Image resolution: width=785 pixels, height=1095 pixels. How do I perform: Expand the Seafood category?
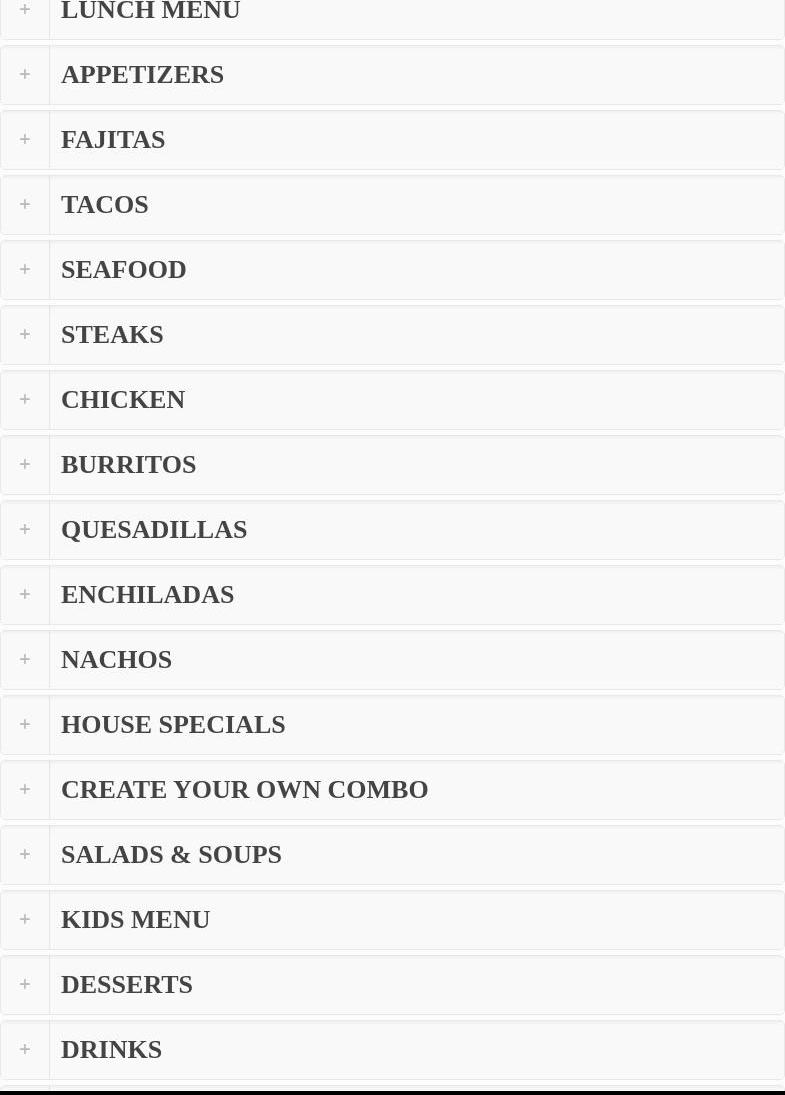click(124, 270)
